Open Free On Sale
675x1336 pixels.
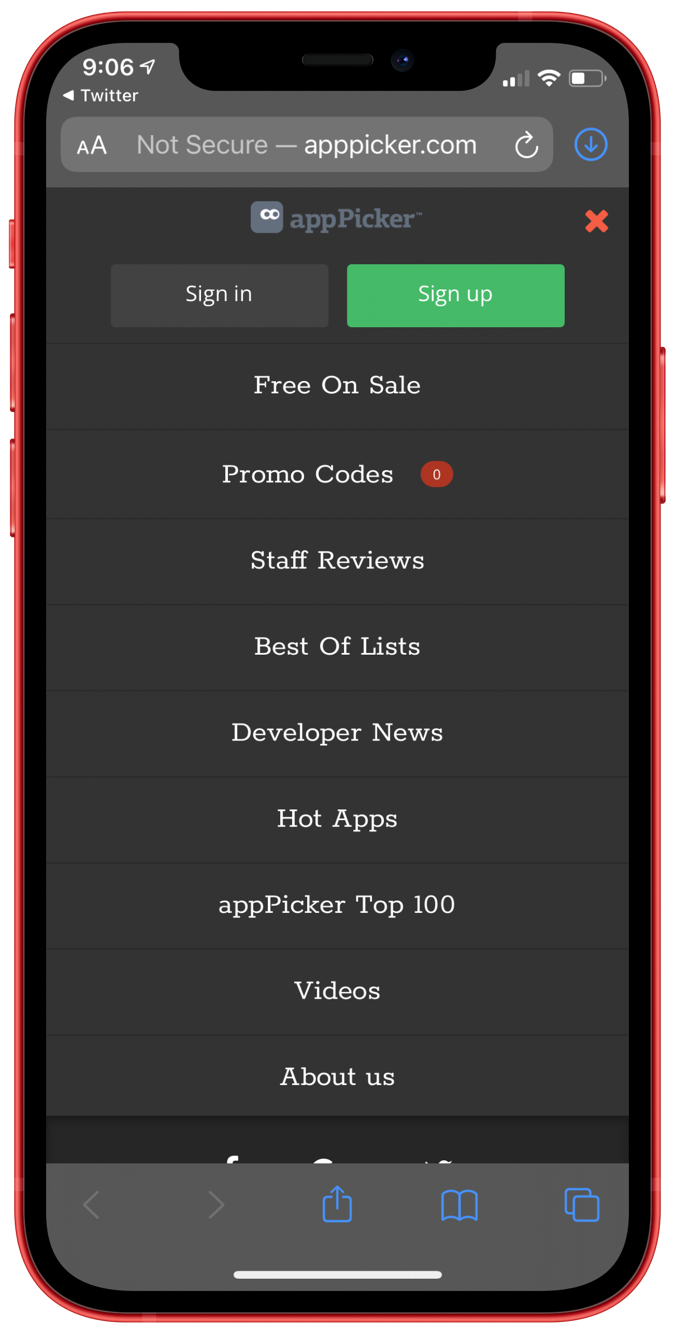337,386
